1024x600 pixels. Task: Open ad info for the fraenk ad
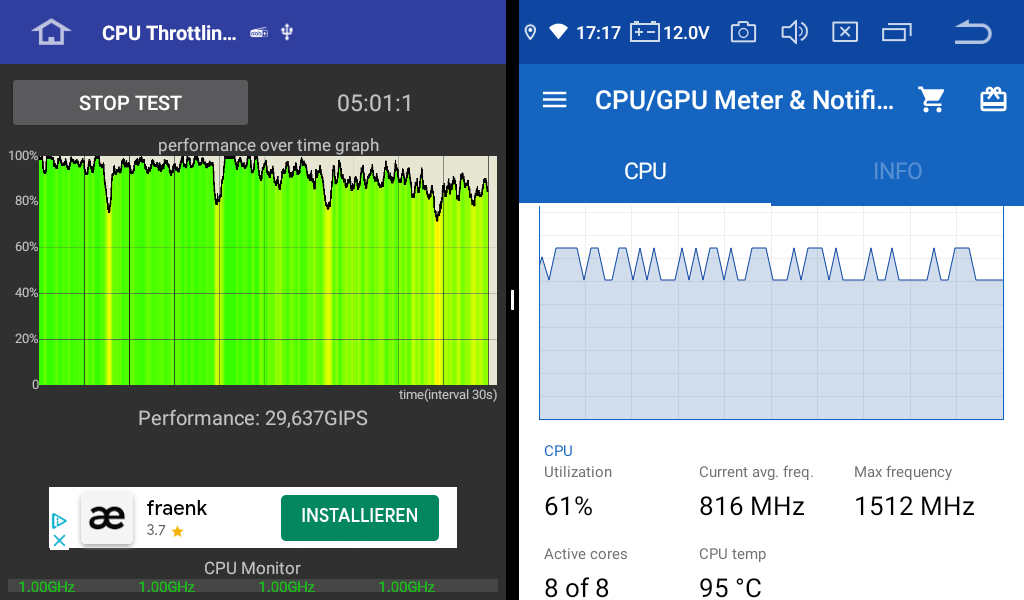[59, 521]
